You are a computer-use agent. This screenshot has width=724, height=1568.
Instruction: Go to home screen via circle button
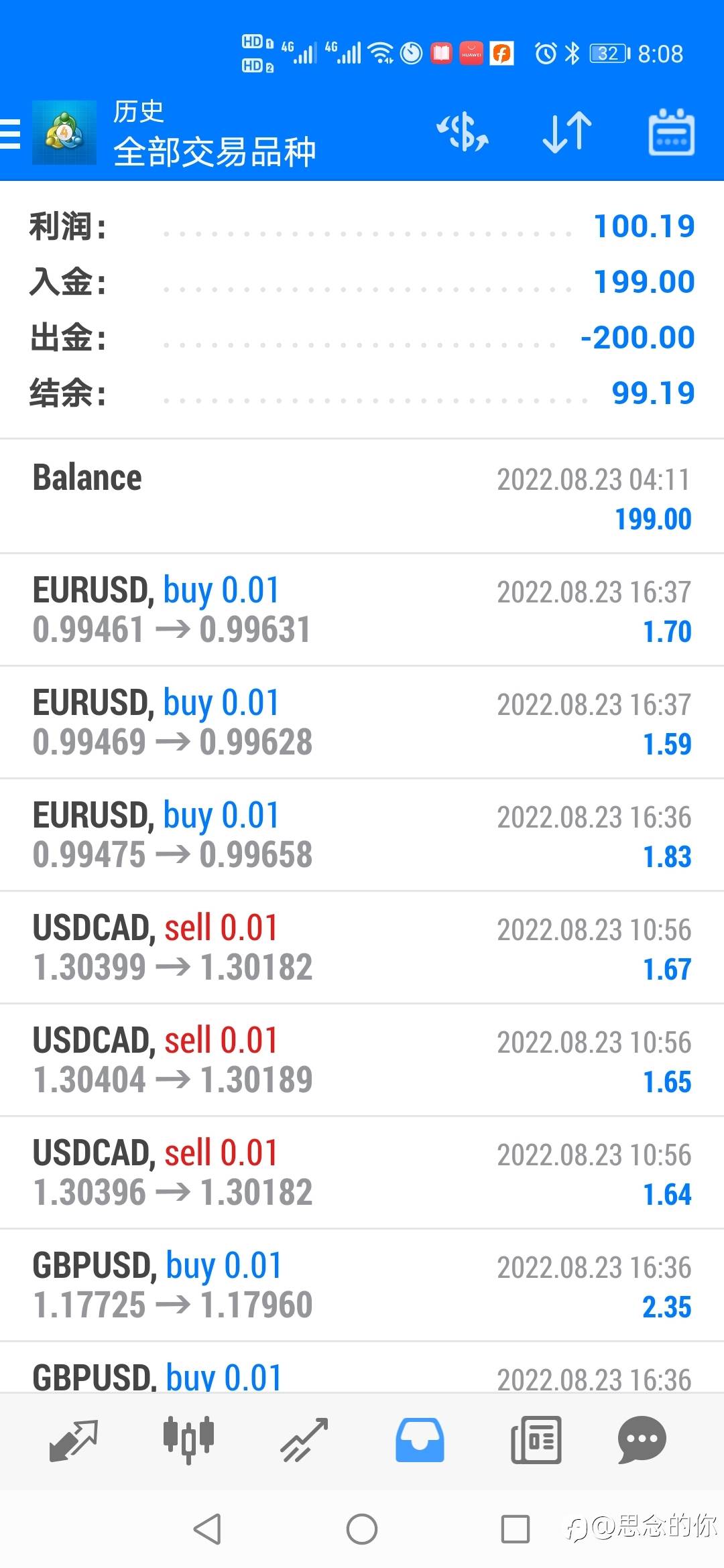(362, 1529)
